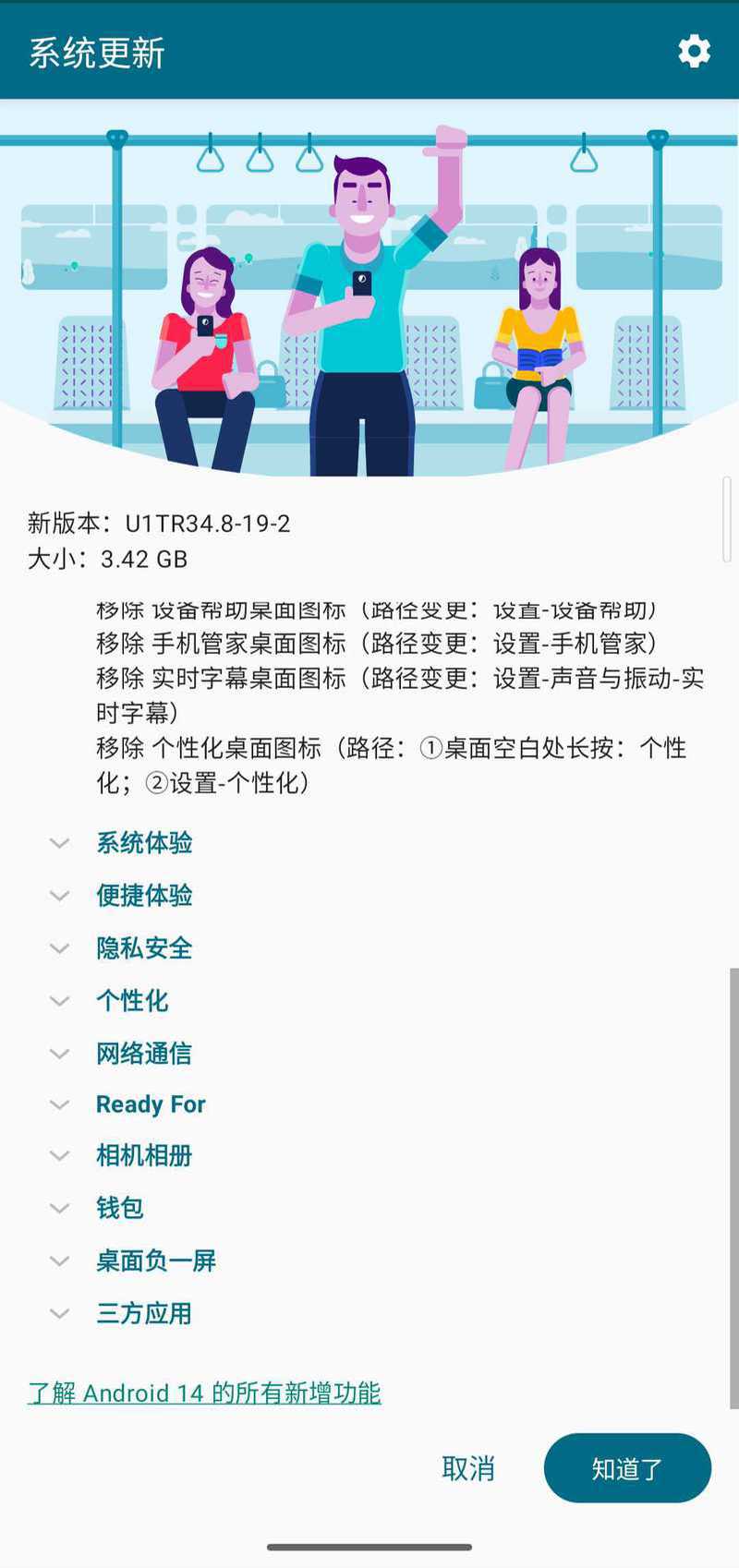
Task: Expand the 系统体验 section
Action: click(x=143, y=842)
